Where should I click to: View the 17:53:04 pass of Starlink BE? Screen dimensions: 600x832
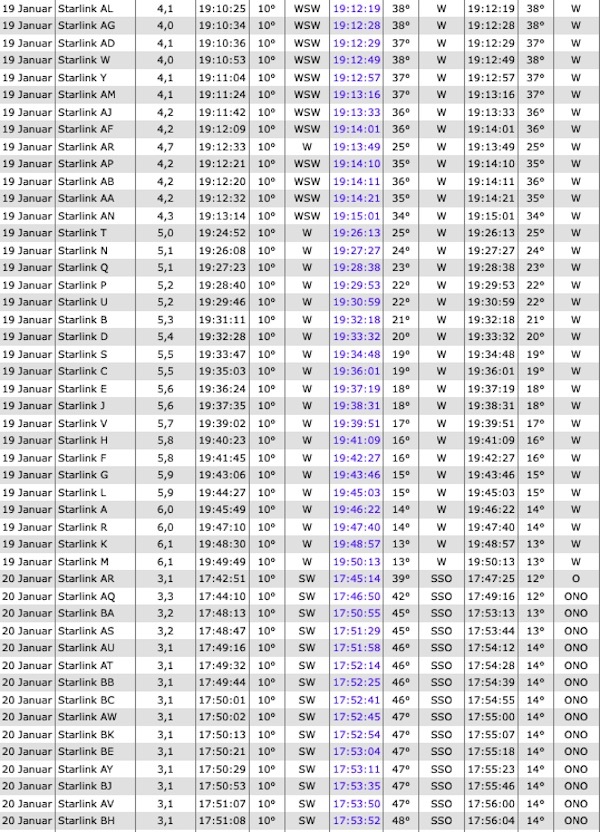coord(357,751)
